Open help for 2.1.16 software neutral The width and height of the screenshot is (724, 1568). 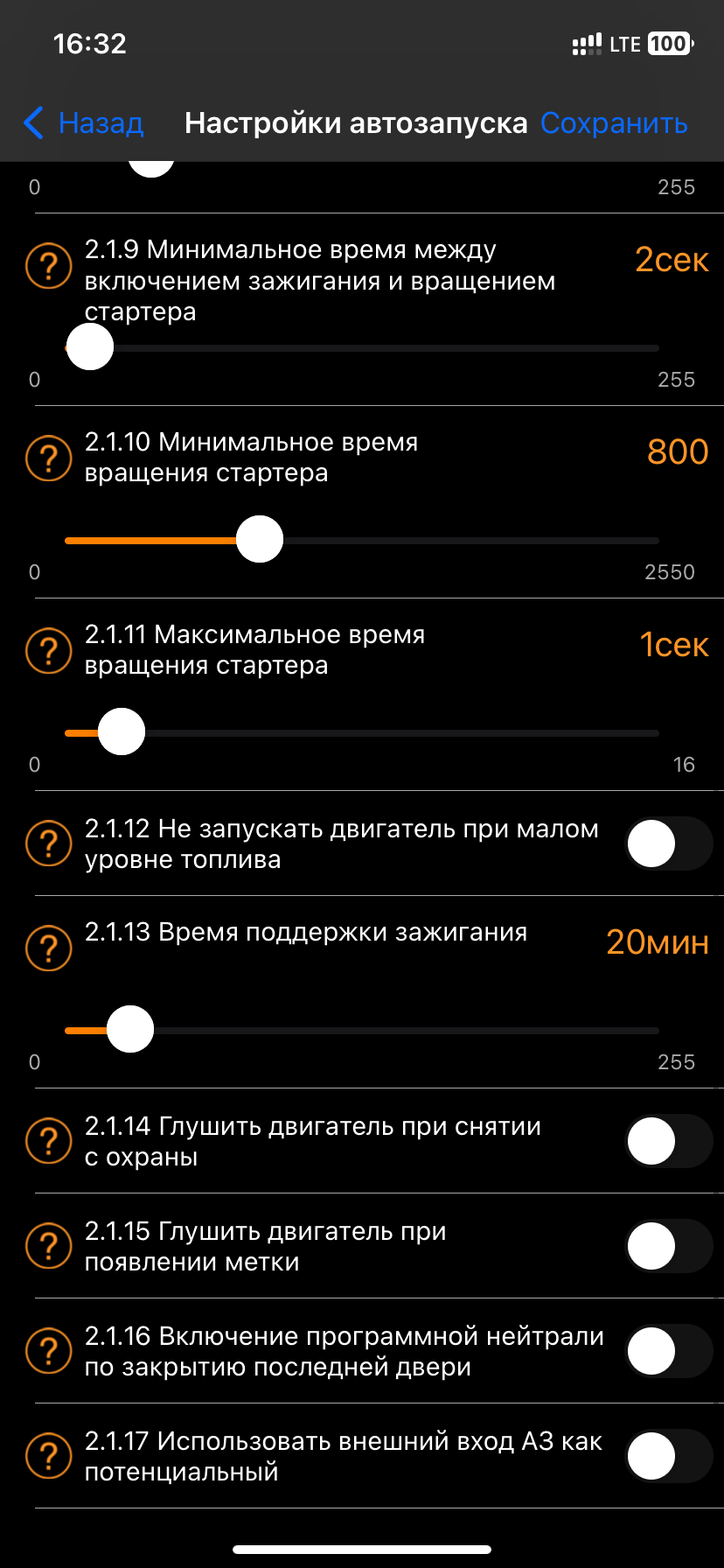[x=49, y=1351]
